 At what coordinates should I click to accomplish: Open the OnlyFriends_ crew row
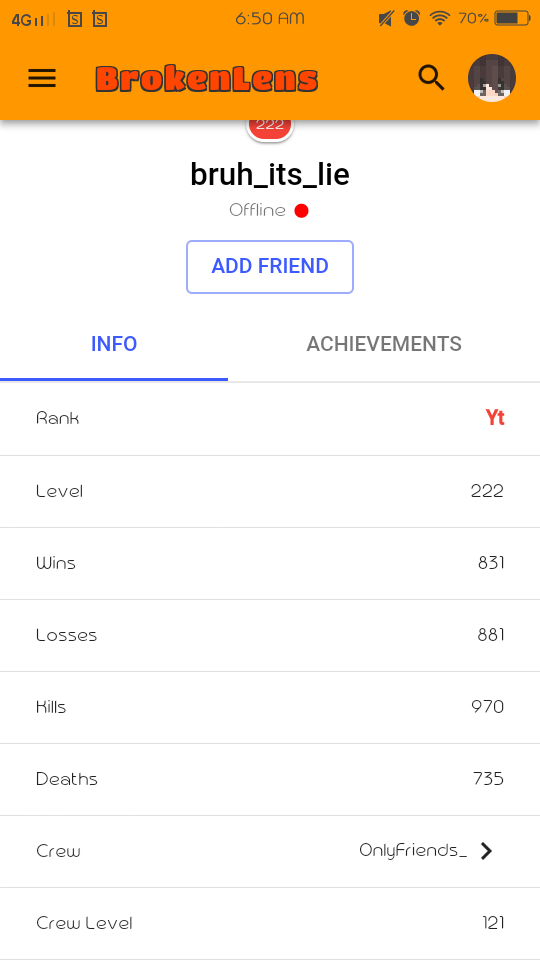point(270,851)
